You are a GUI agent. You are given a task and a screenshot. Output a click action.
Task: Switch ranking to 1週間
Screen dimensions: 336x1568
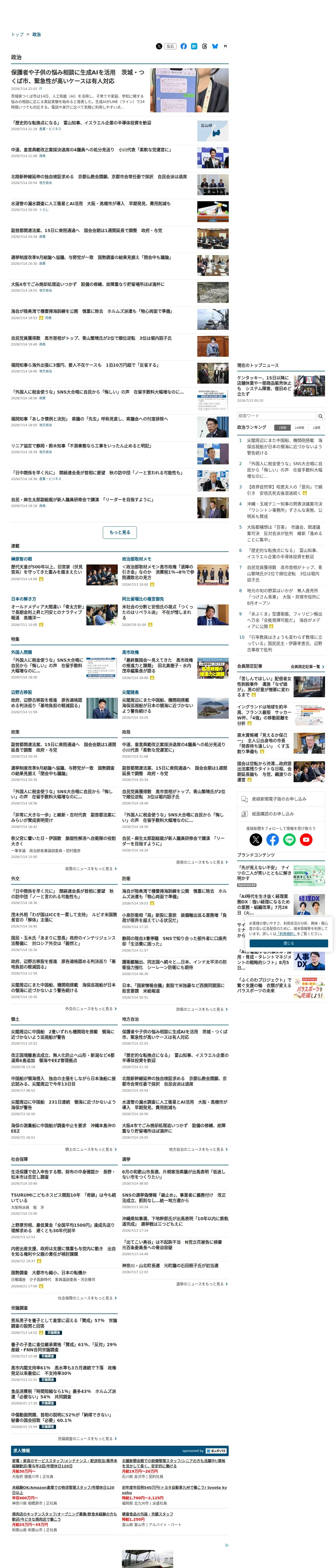click(316, 427)
